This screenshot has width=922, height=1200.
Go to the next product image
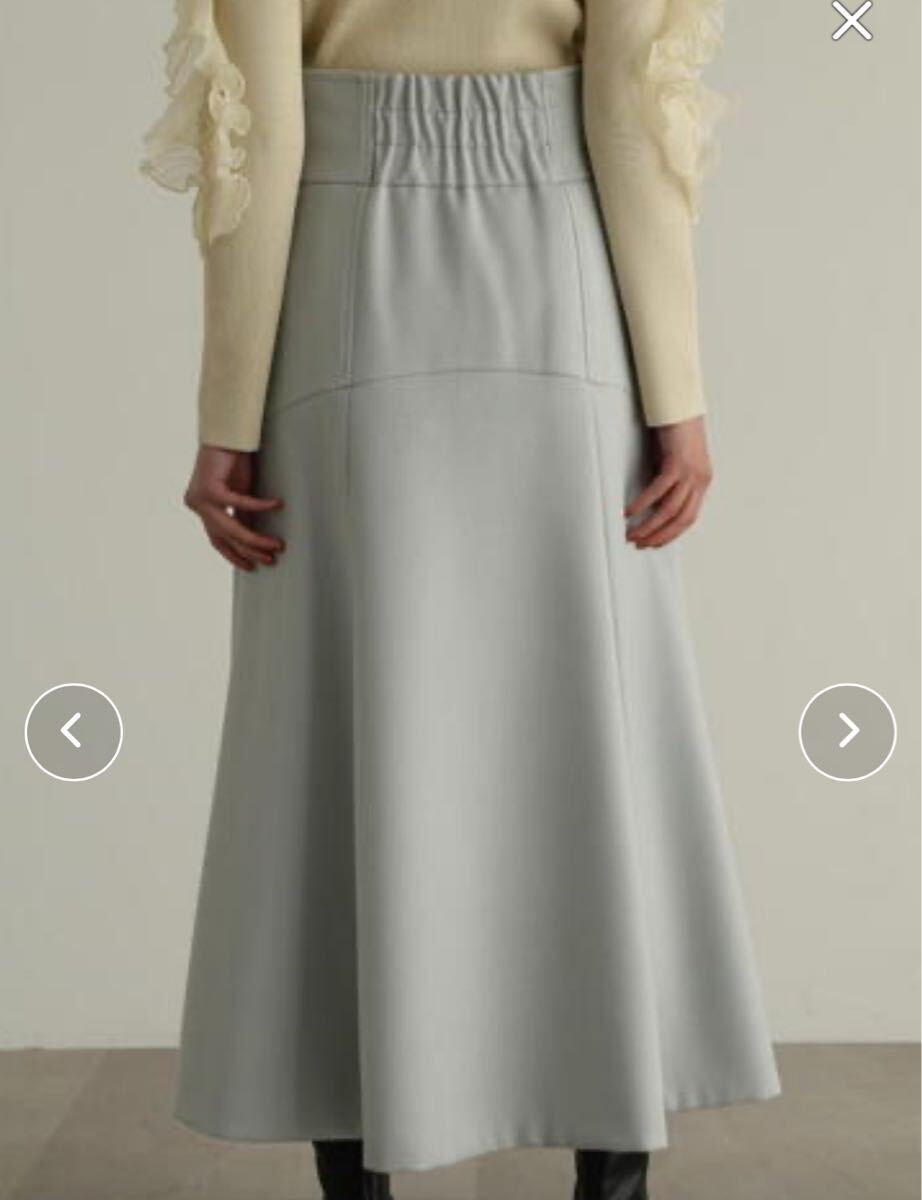point(847,732)
